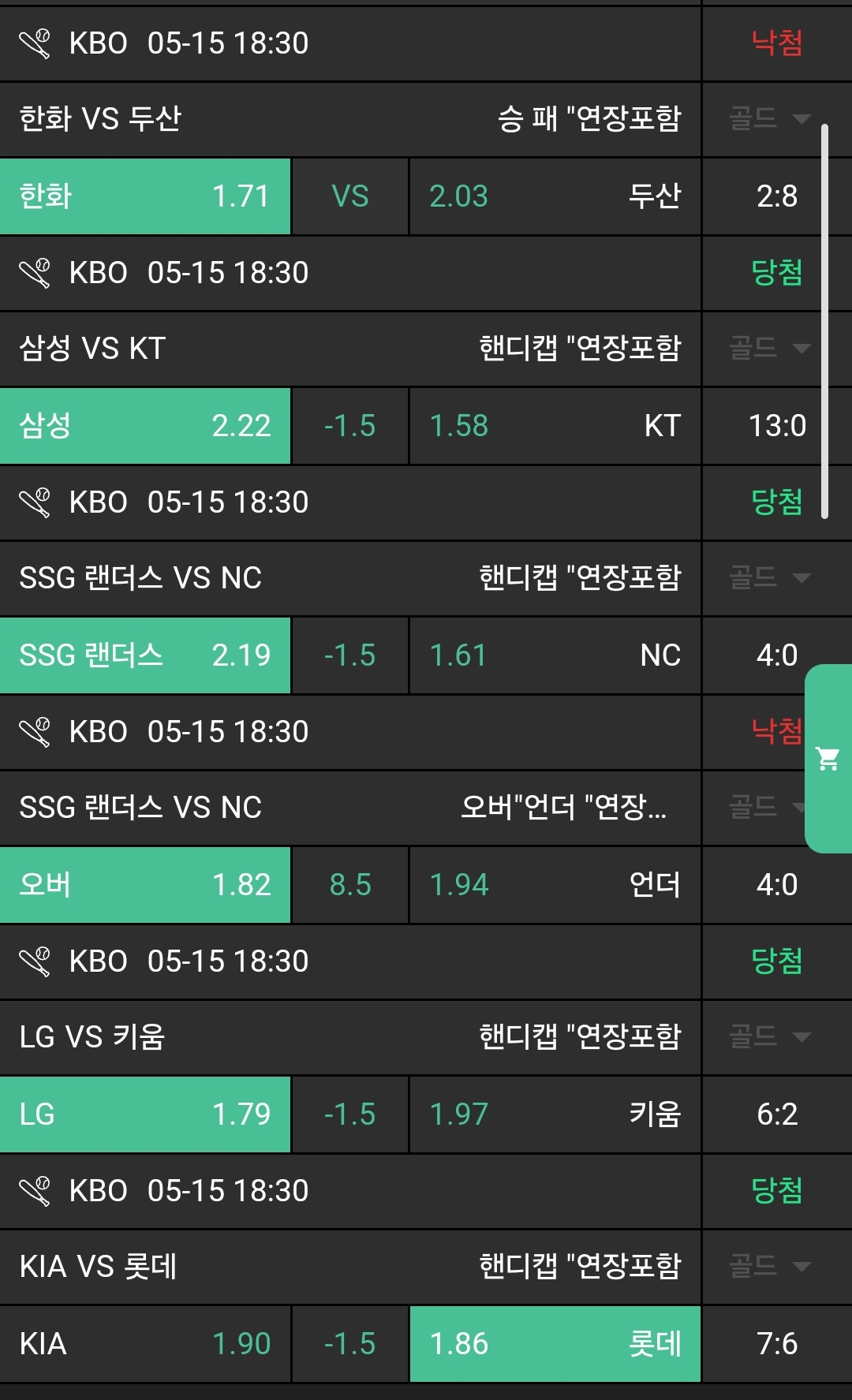Choose LG handicap at odds 1.79

point(145,1114)
